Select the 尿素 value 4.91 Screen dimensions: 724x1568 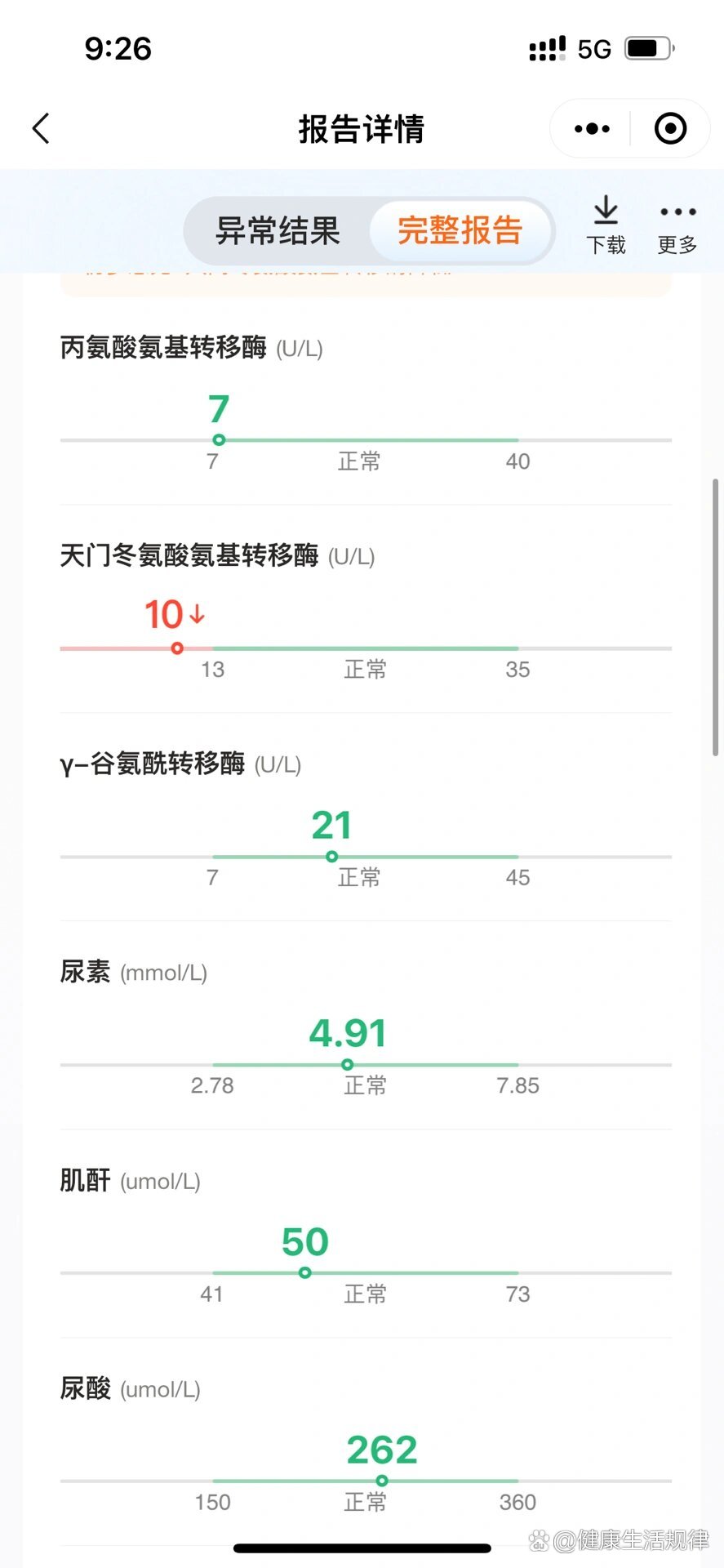349,1032
